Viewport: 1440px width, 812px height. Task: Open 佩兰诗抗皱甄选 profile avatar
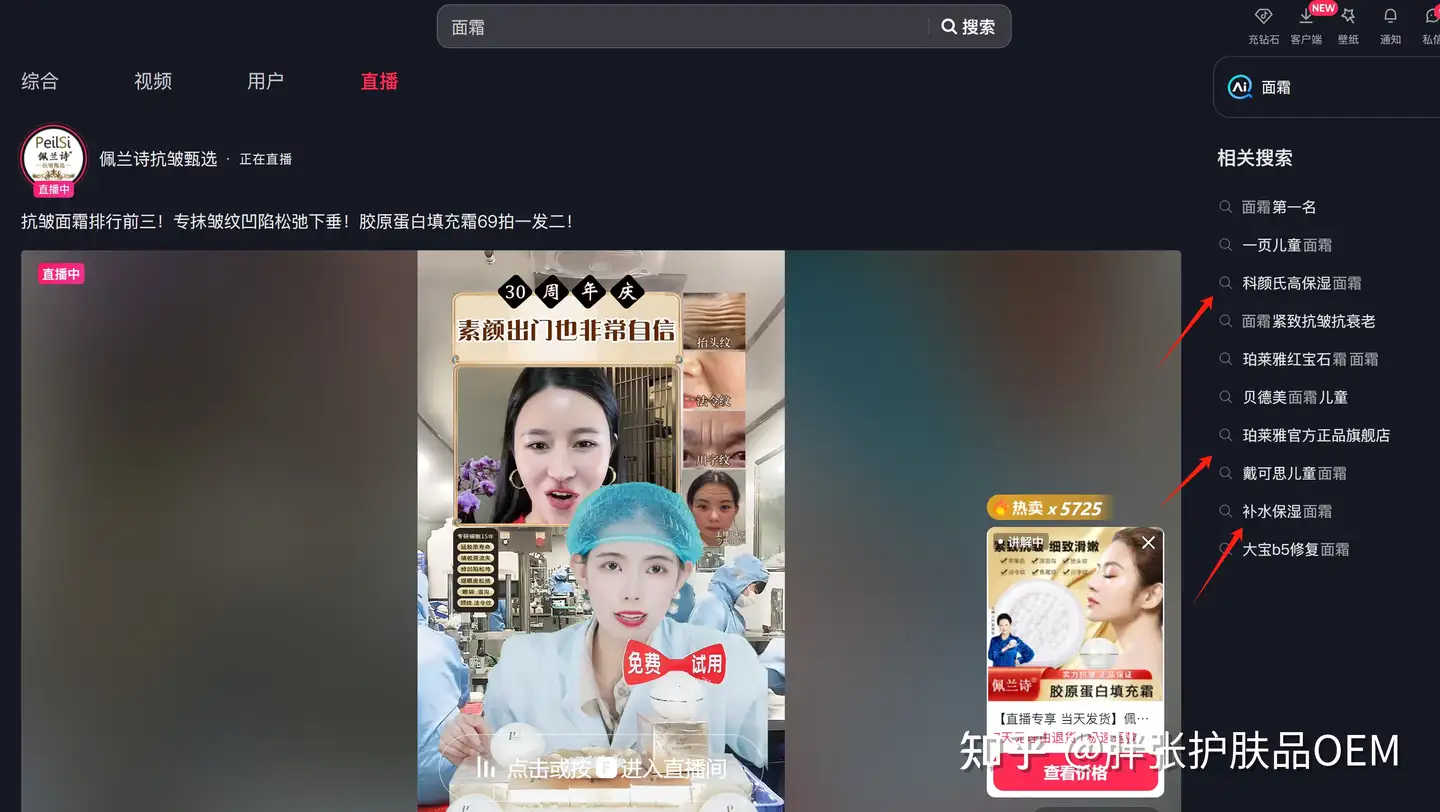[53, 158]
